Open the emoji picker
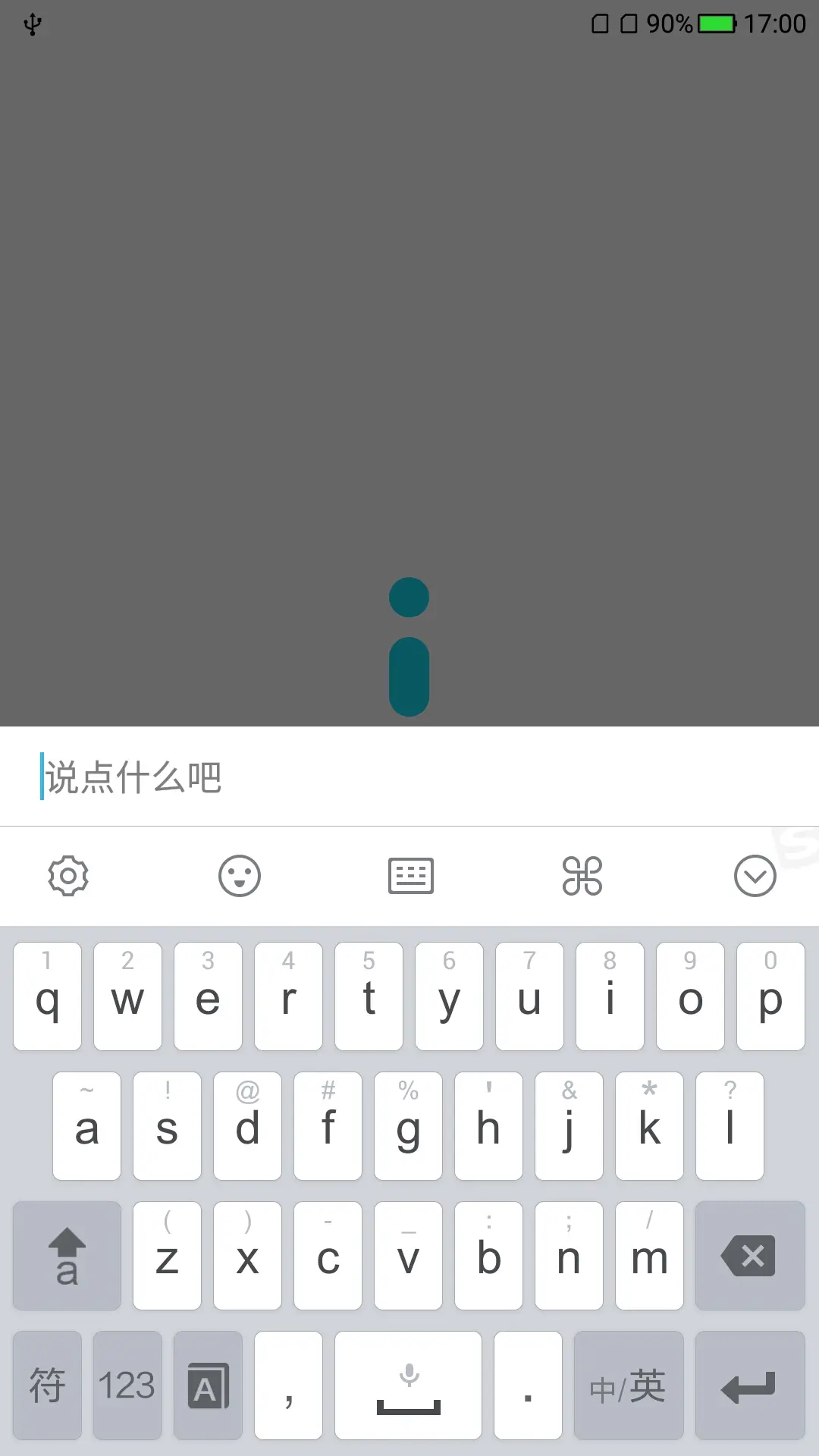Screen dimensions: 819x1456 click(x=240, y=877)
